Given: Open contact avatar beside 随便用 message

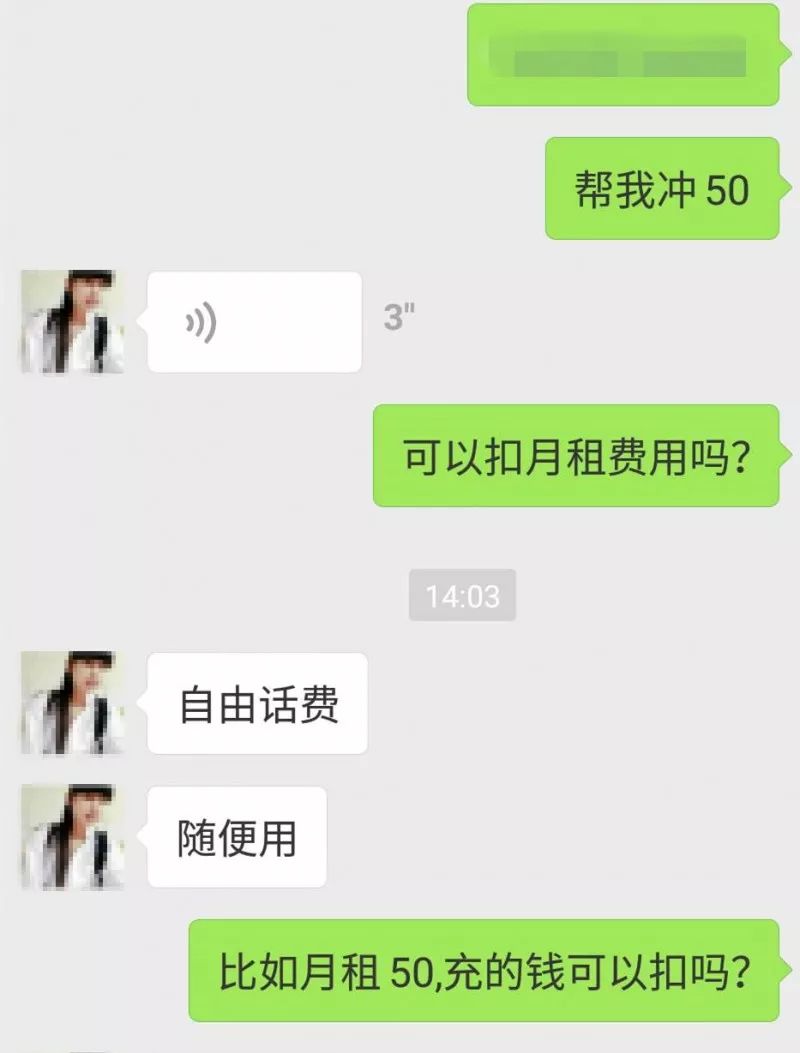Looking at the screenshot, I should 72,837.
